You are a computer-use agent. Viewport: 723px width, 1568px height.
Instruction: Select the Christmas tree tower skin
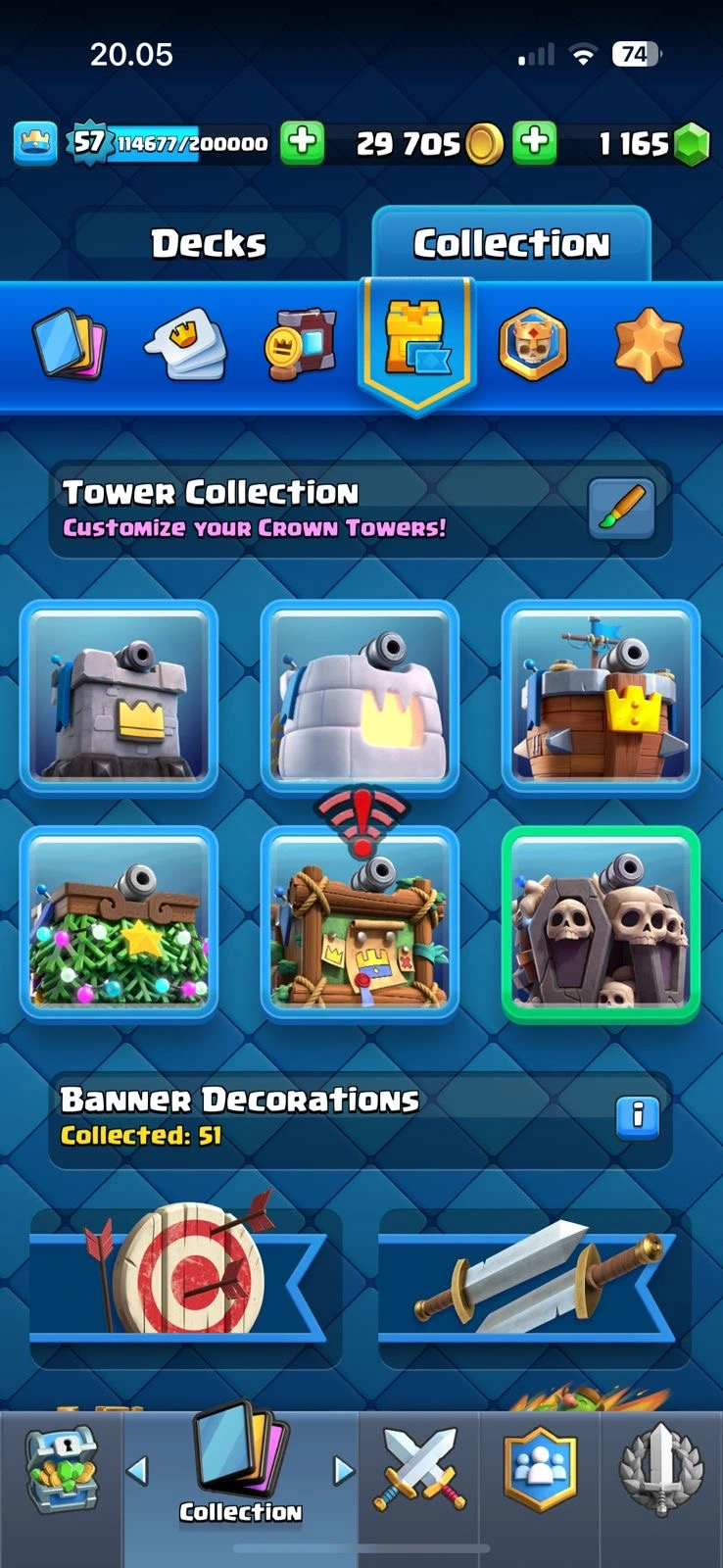[x=119, y=923]
